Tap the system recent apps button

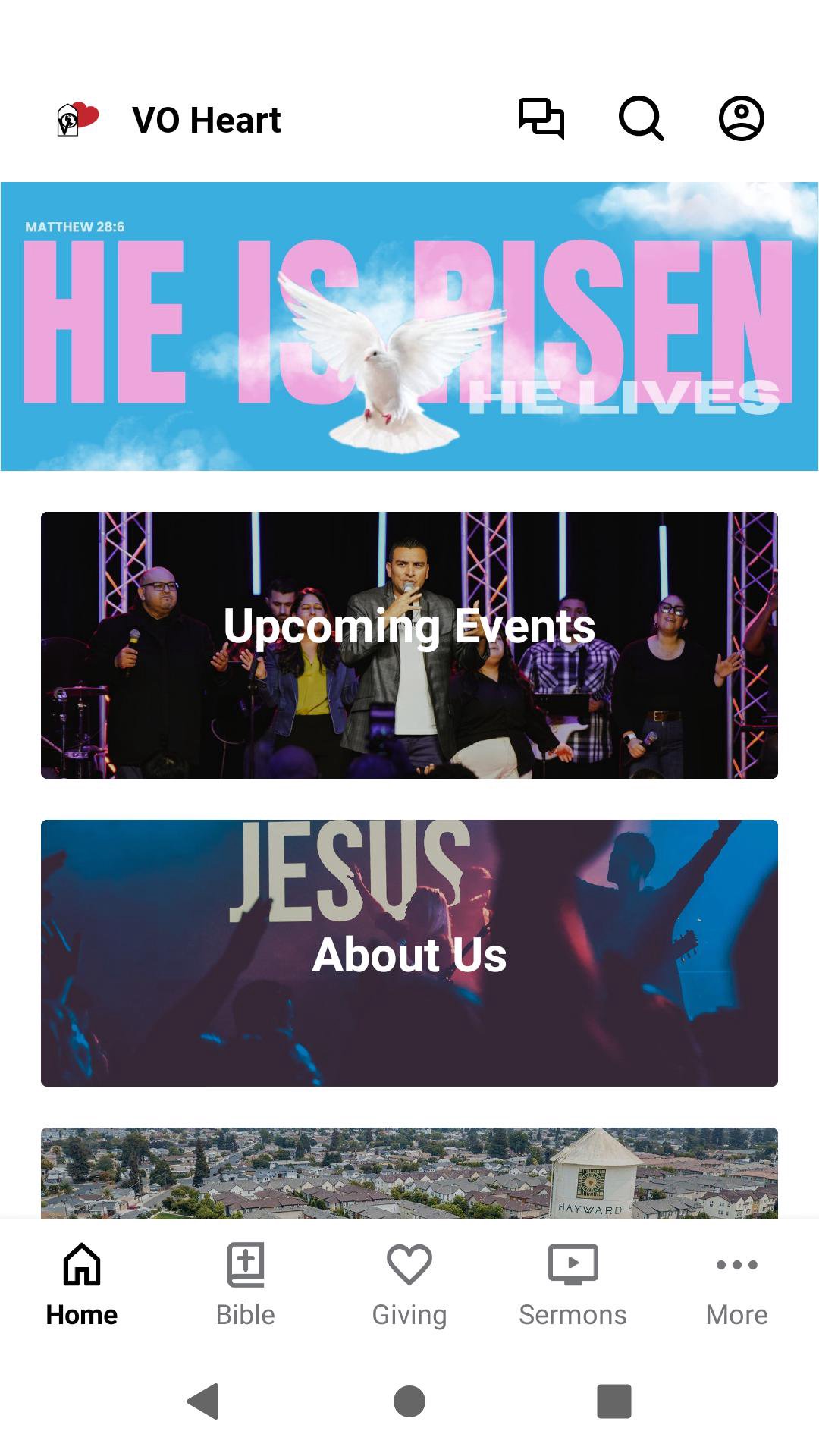pos(614,1401)
